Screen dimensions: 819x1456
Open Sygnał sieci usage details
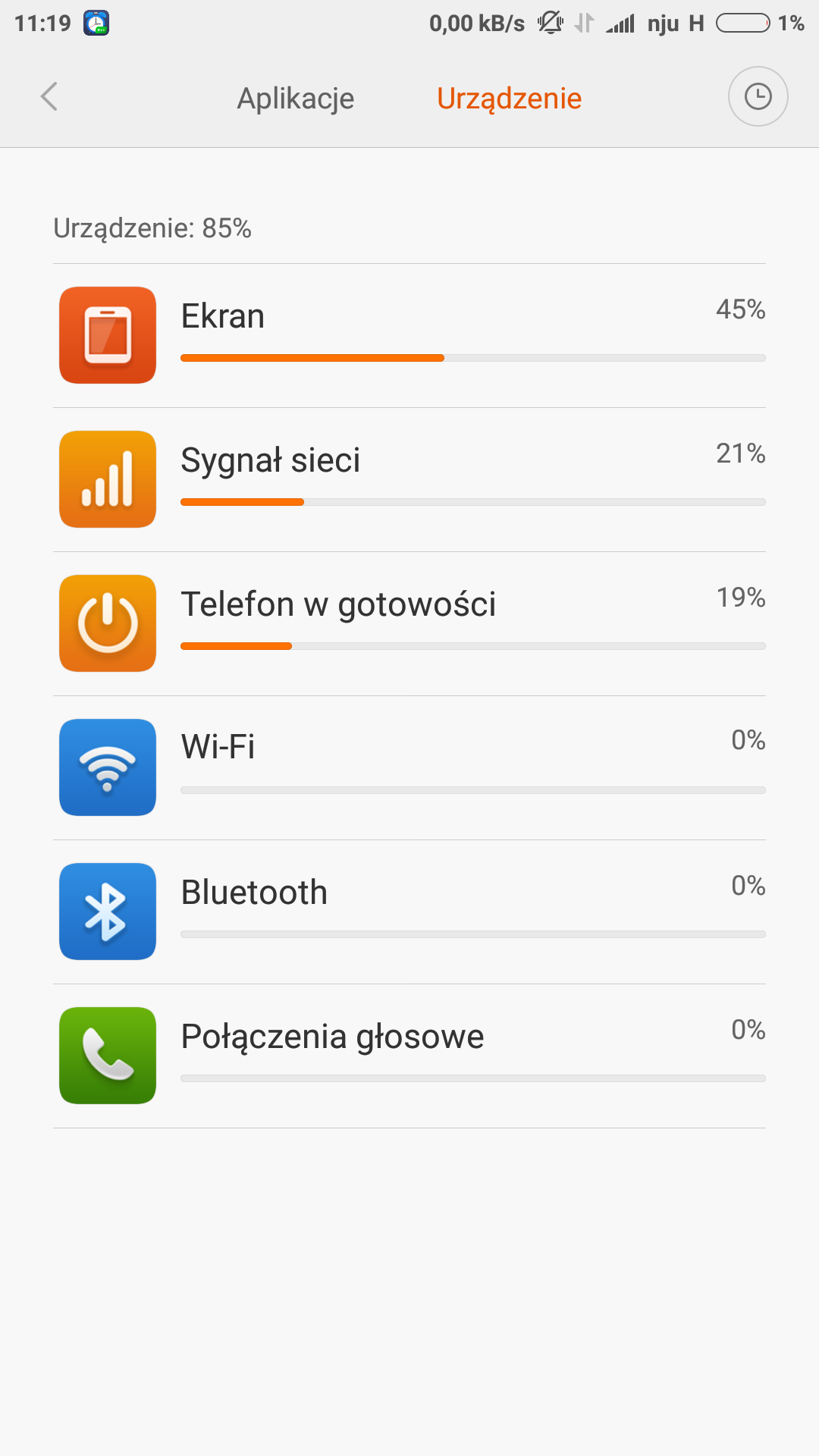tap(409, 479)
